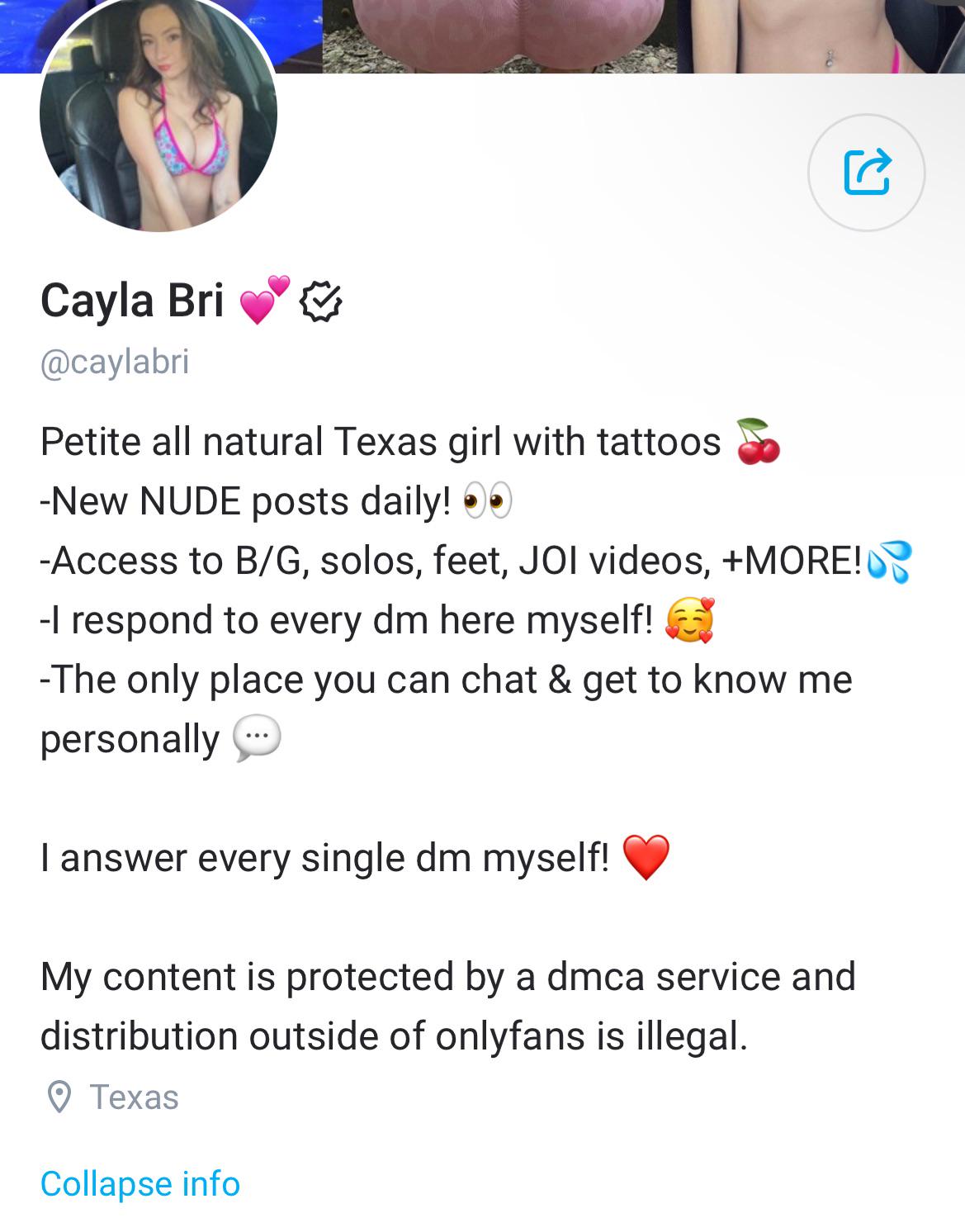Screen dimensions: 965x1232
Task: Click the eyes emoji after 'NUDE posts daily'
Action: pyautogui.click(x=490, y=499)
